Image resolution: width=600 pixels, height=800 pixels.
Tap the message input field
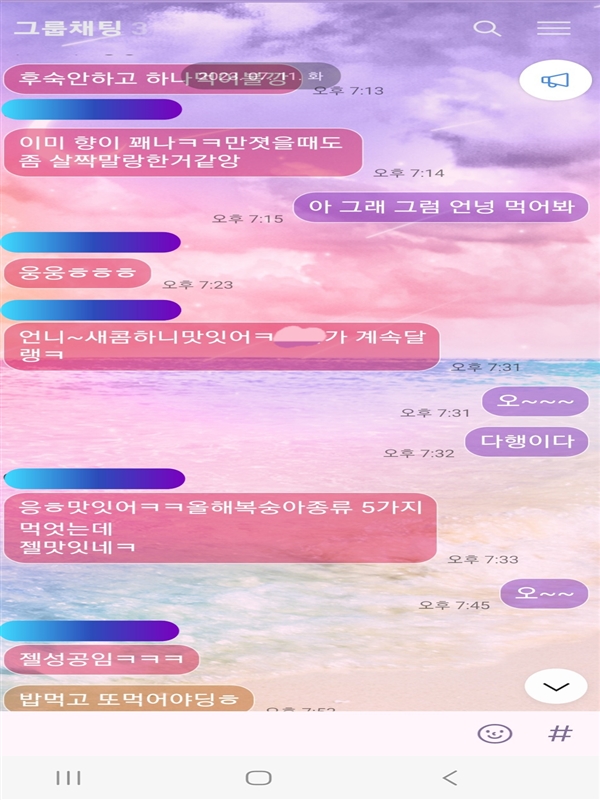[x=230, y=733]
